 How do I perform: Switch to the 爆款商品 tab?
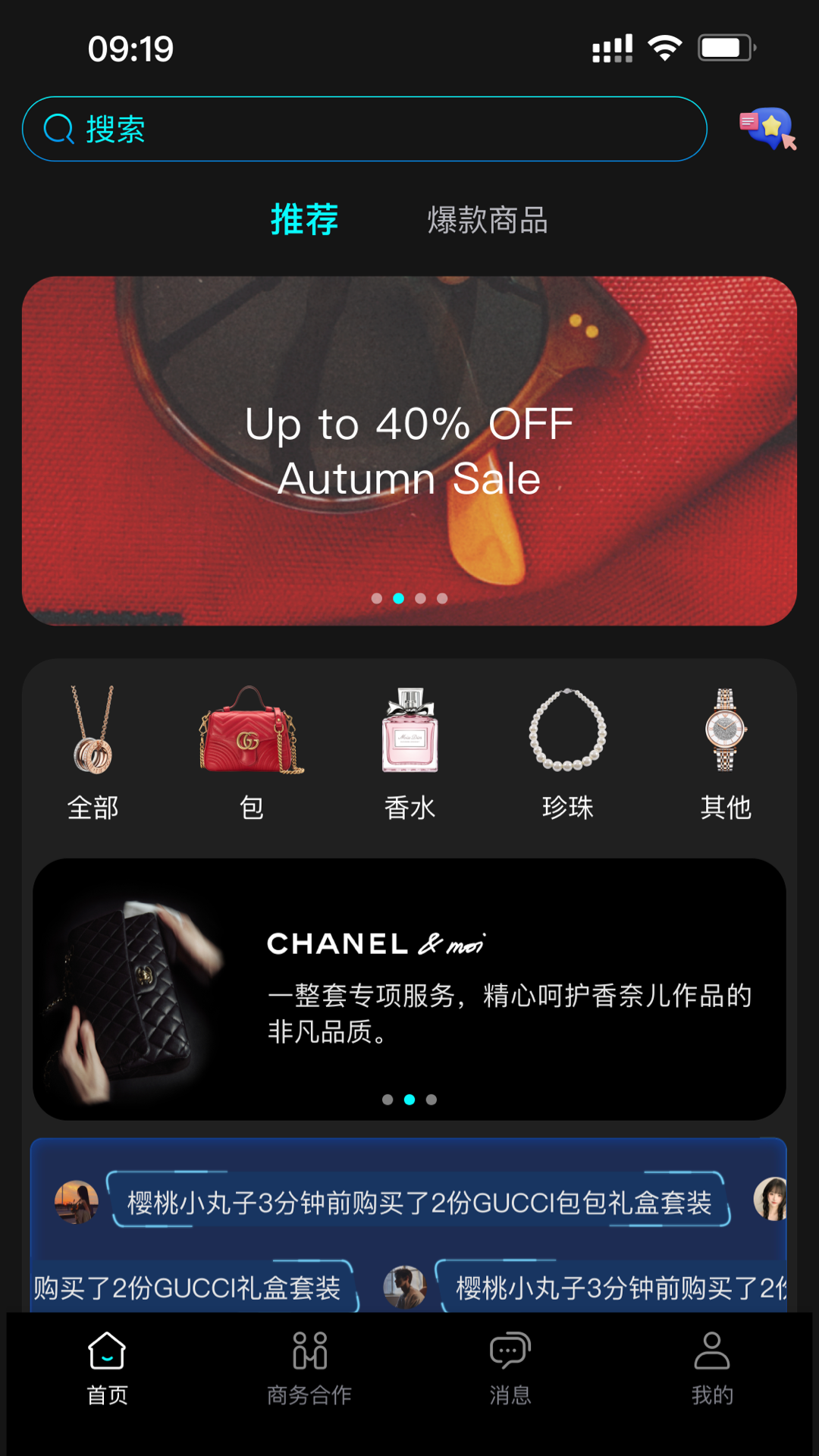[x=488, y=221]
